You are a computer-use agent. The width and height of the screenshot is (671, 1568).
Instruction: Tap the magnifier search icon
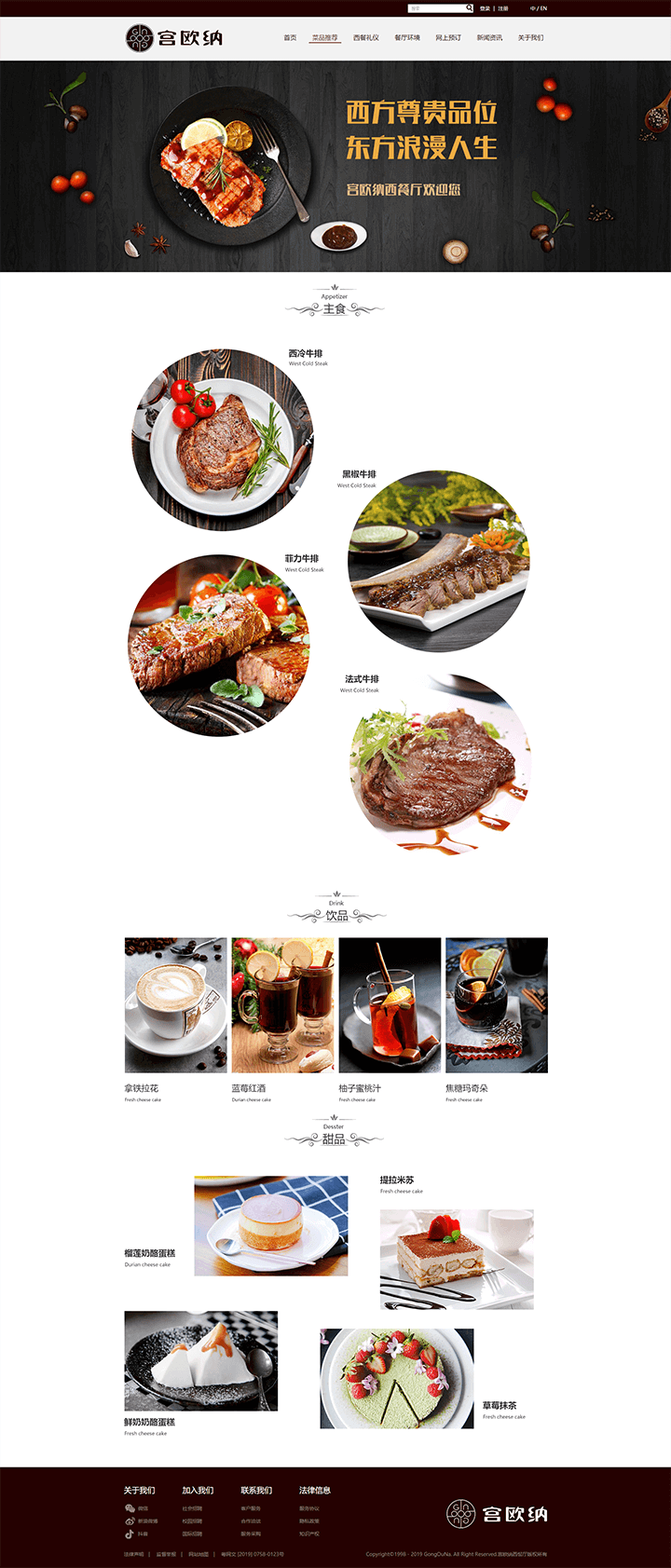click(x=470, y=8)
